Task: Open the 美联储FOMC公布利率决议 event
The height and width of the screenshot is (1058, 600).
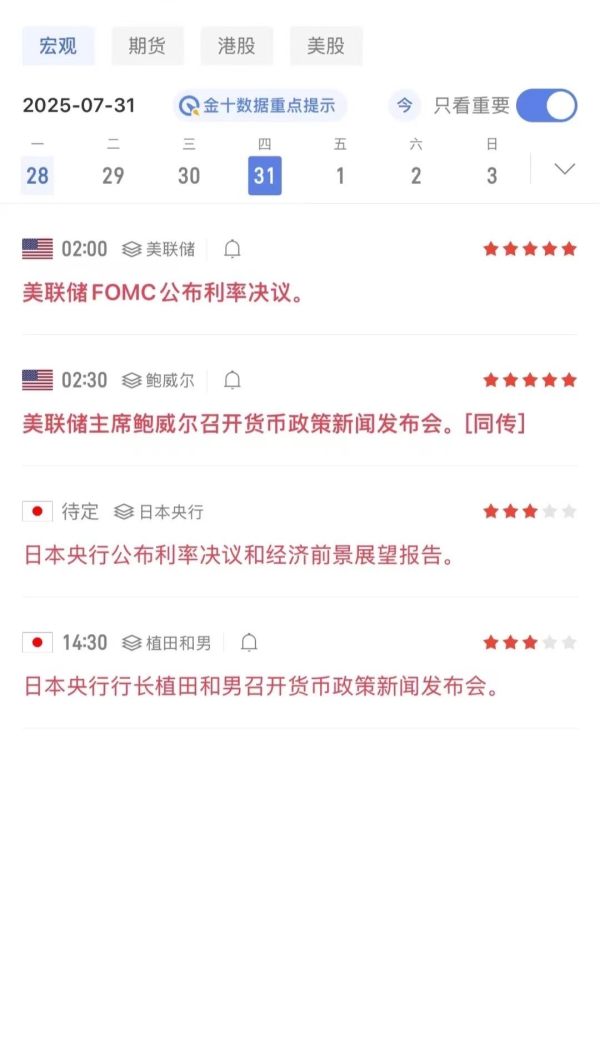Action: click(163, 293)
